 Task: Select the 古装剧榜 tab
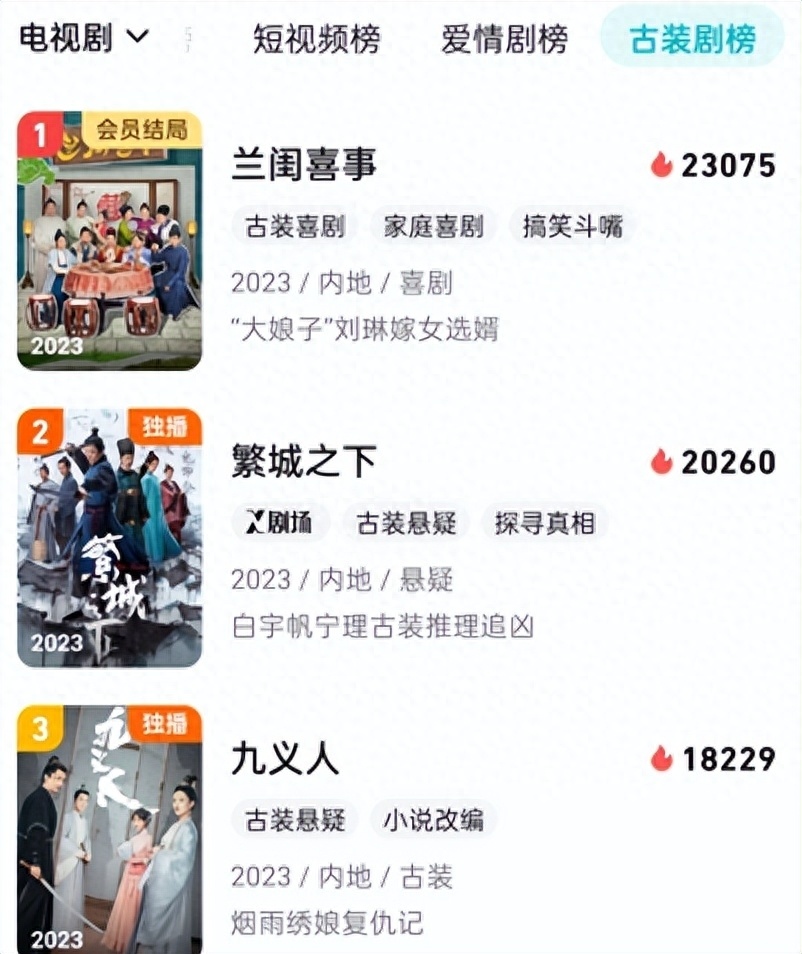[x=691, y=36]
